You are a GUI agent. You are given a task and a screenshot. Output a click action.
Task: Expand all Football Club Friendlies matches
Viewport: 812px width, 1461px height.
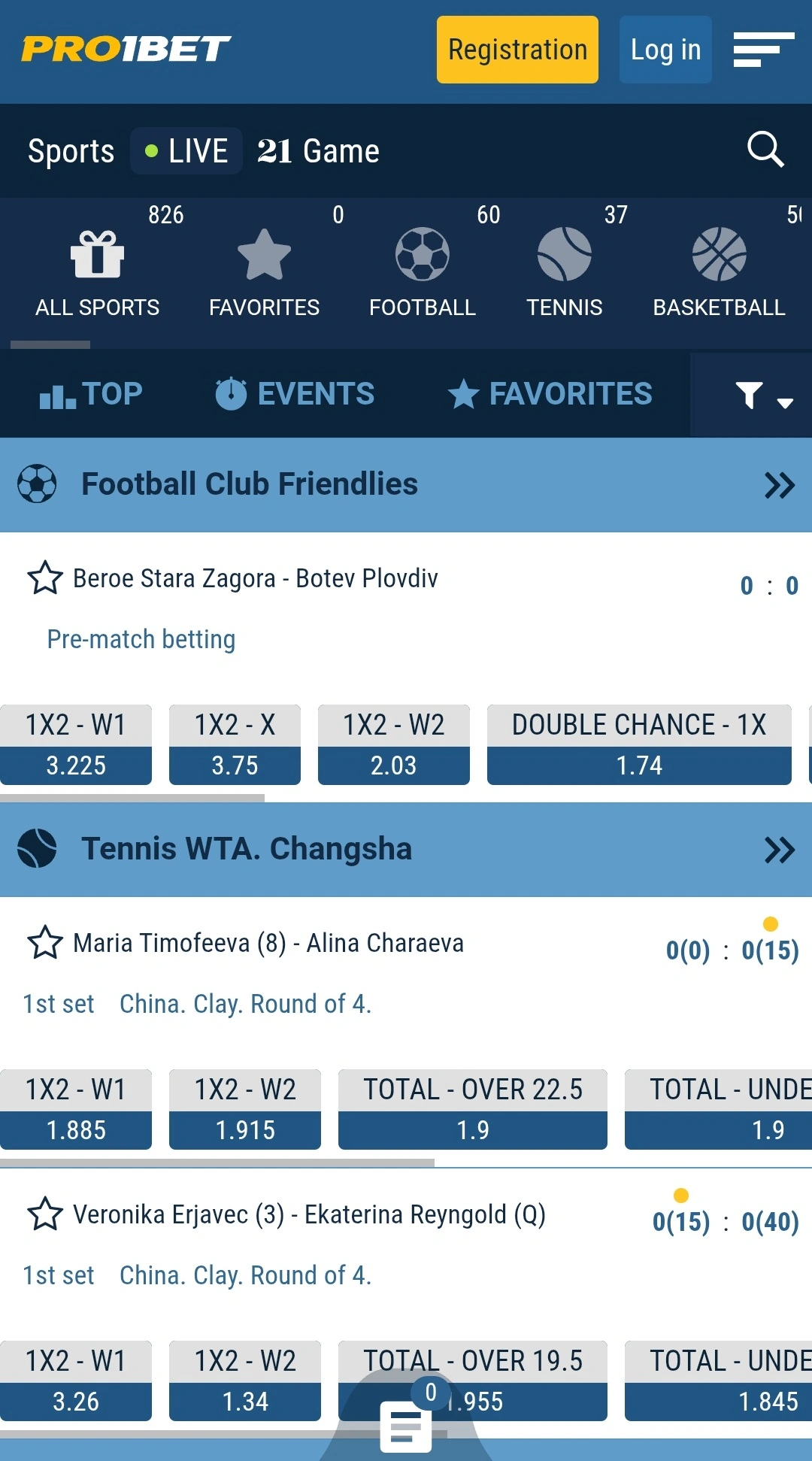click(x=778, y=485)
